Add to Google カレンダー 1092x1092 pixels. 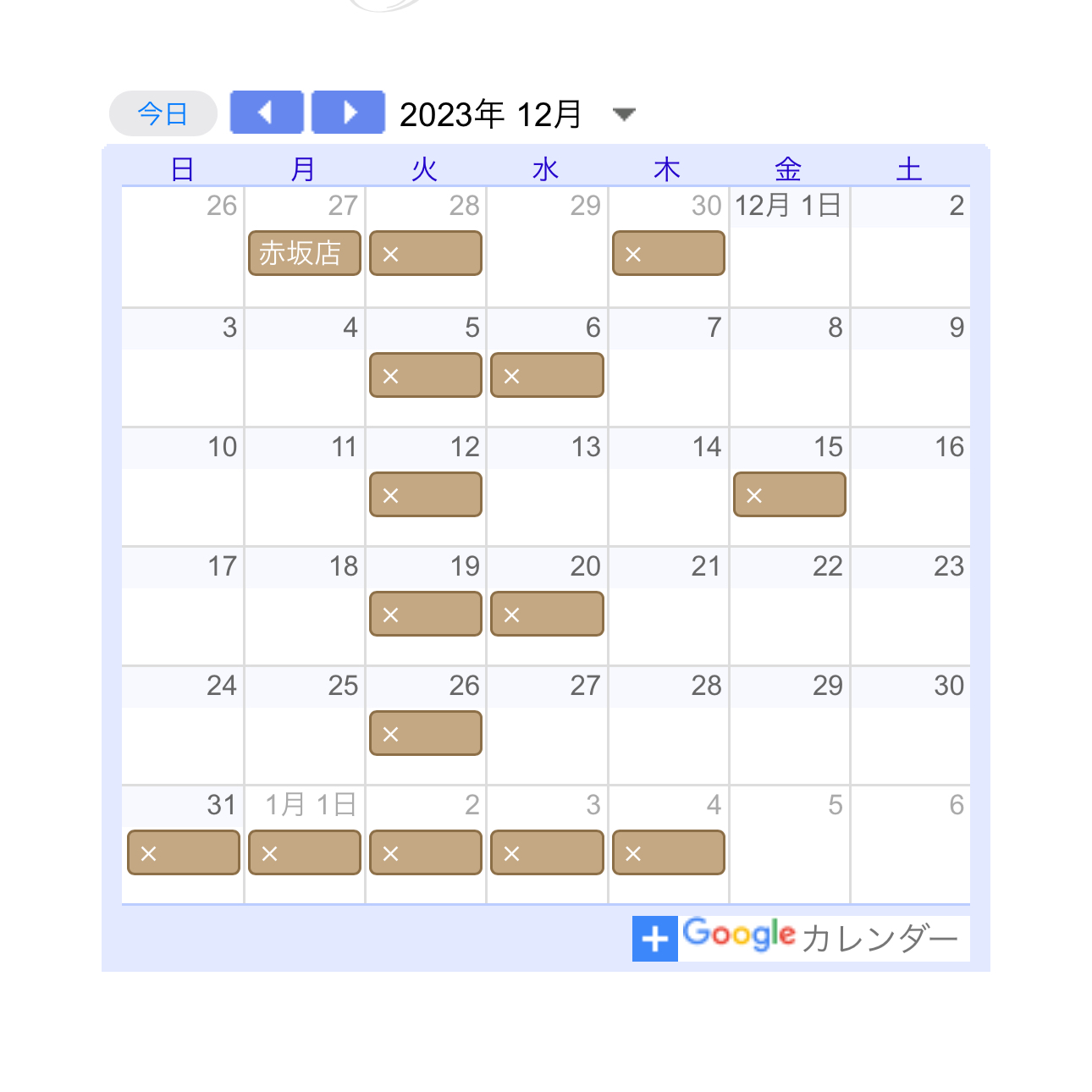800,938
